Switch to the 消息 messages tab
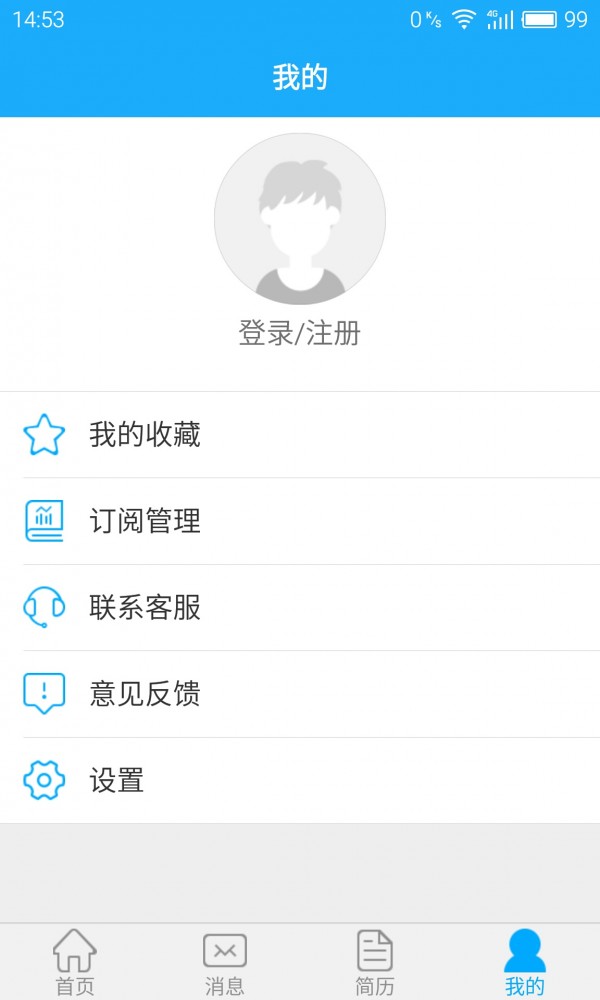 pos(225,962)
